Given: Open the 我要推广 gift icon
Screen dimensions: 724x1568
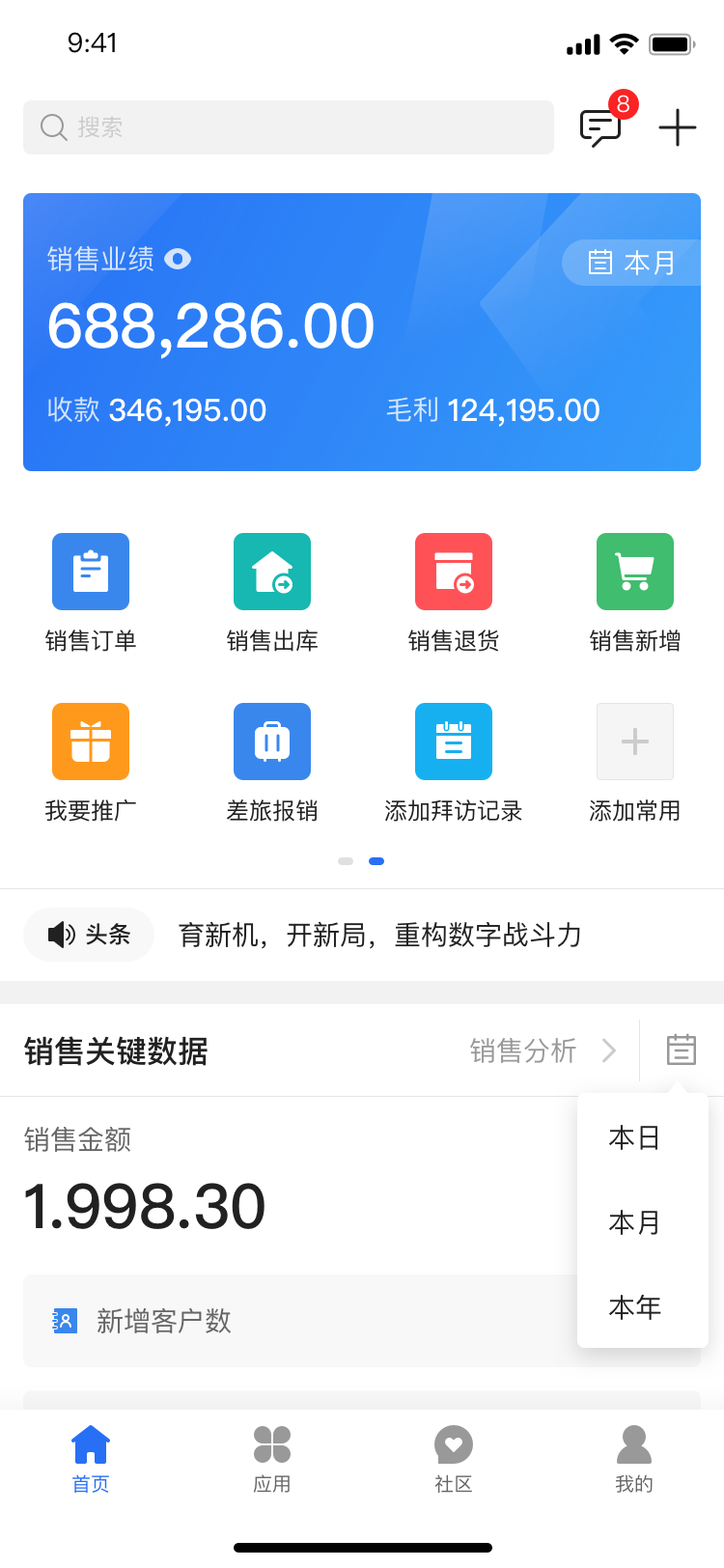Looking at the screenshot, I should point(91,742).
